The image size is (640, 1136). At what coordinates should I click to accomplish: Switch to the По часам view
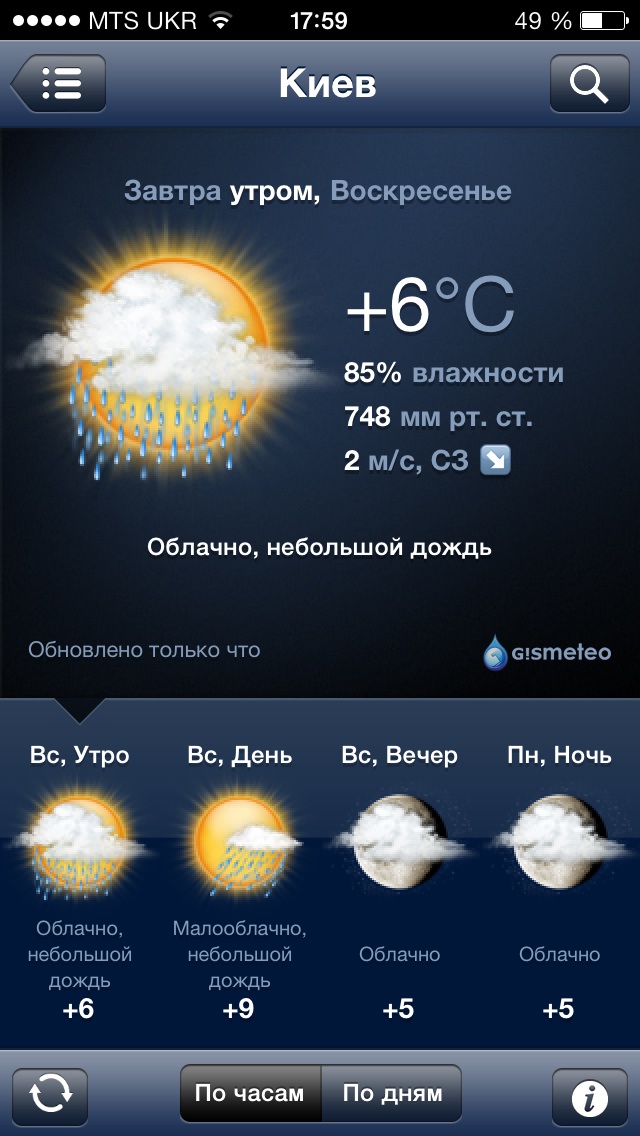point(250,1094)
